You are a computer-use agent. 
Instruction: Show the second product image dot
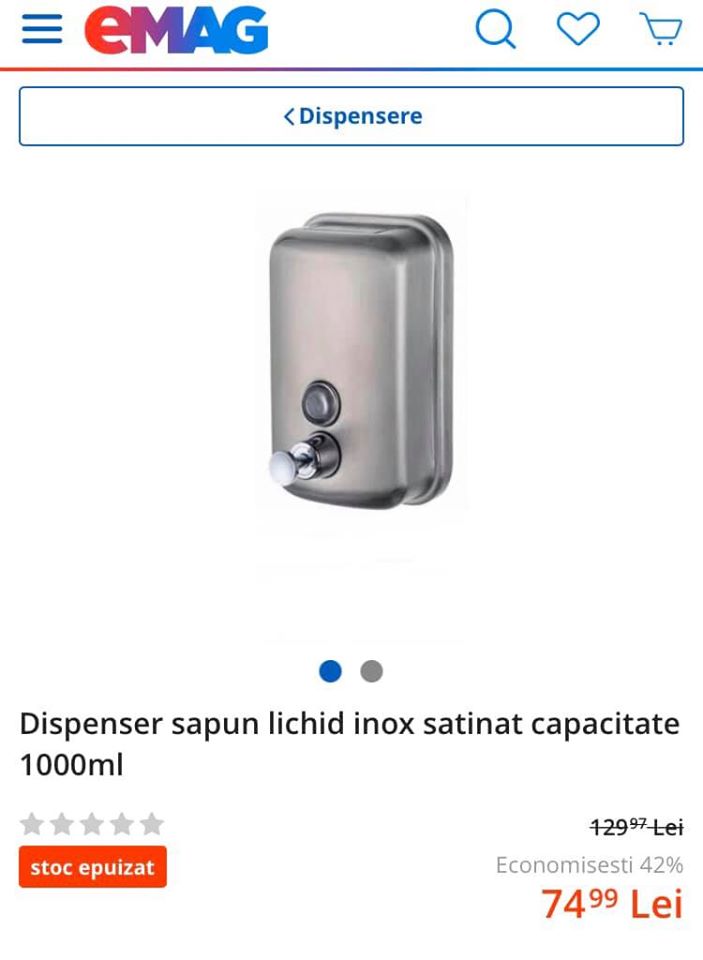coord(371,671)
